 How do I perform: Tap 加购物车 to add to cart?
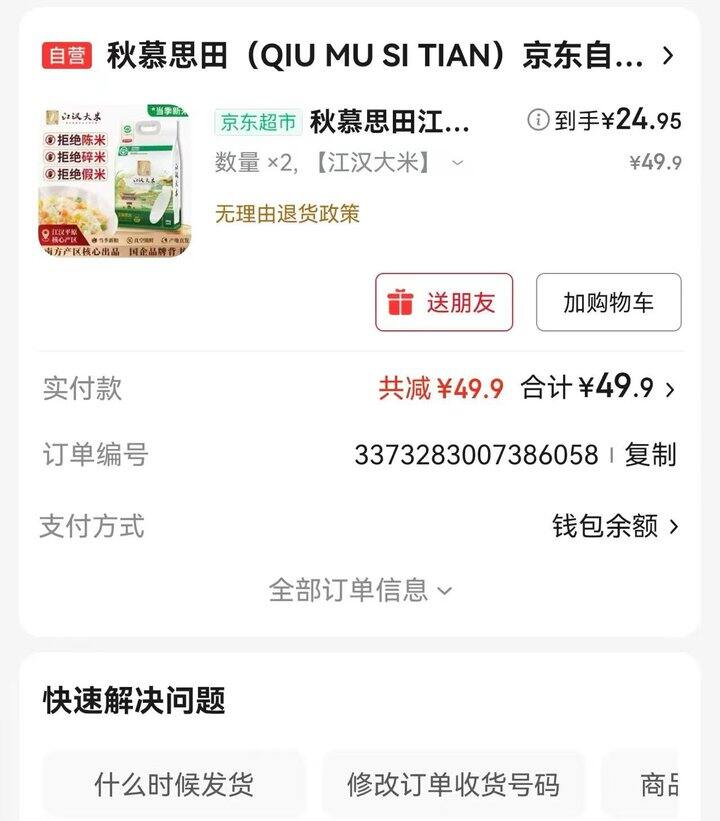point(608,303)
